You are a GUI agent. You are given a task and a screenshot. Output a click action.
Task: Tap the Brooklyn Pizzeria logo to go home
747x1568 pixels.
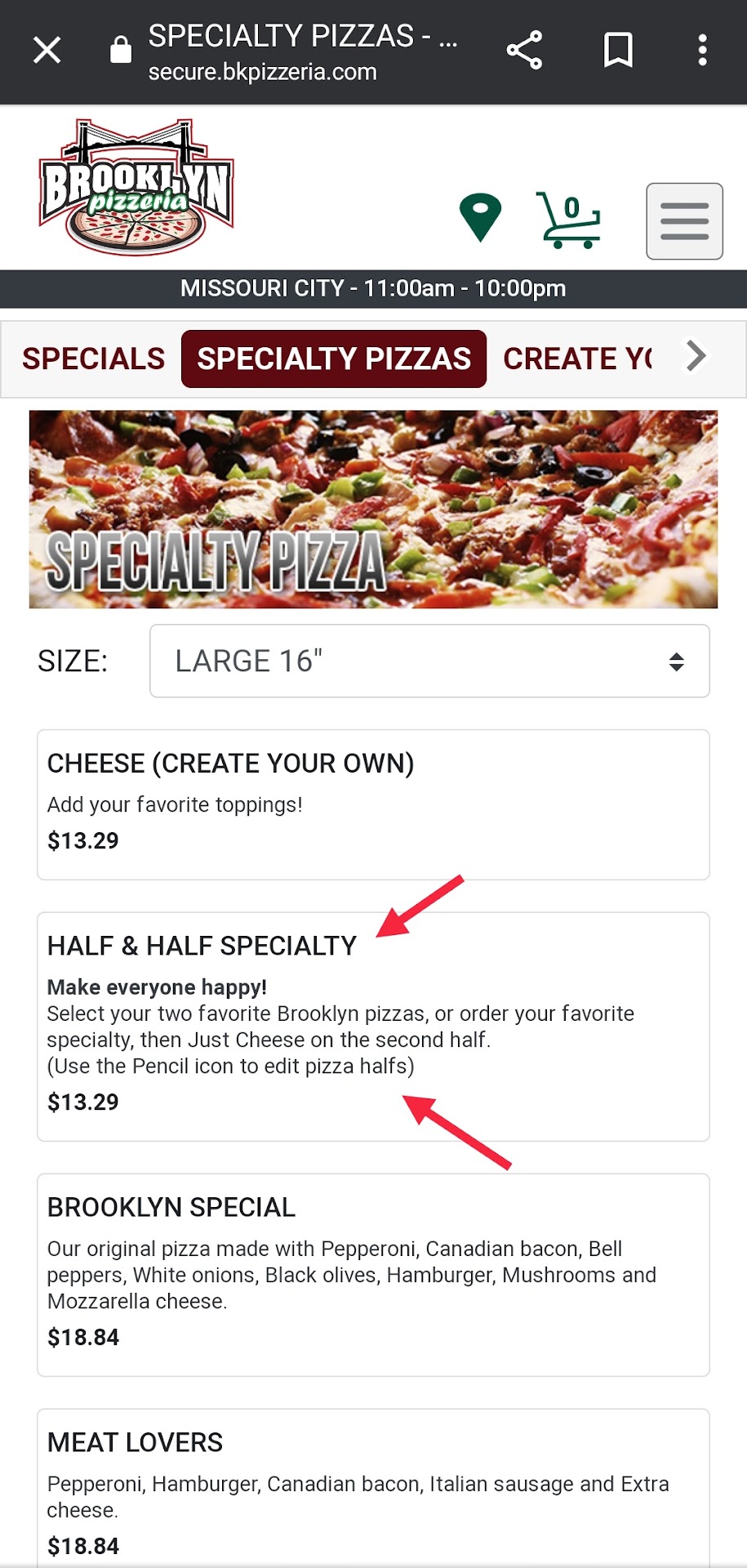pos(136,188)
